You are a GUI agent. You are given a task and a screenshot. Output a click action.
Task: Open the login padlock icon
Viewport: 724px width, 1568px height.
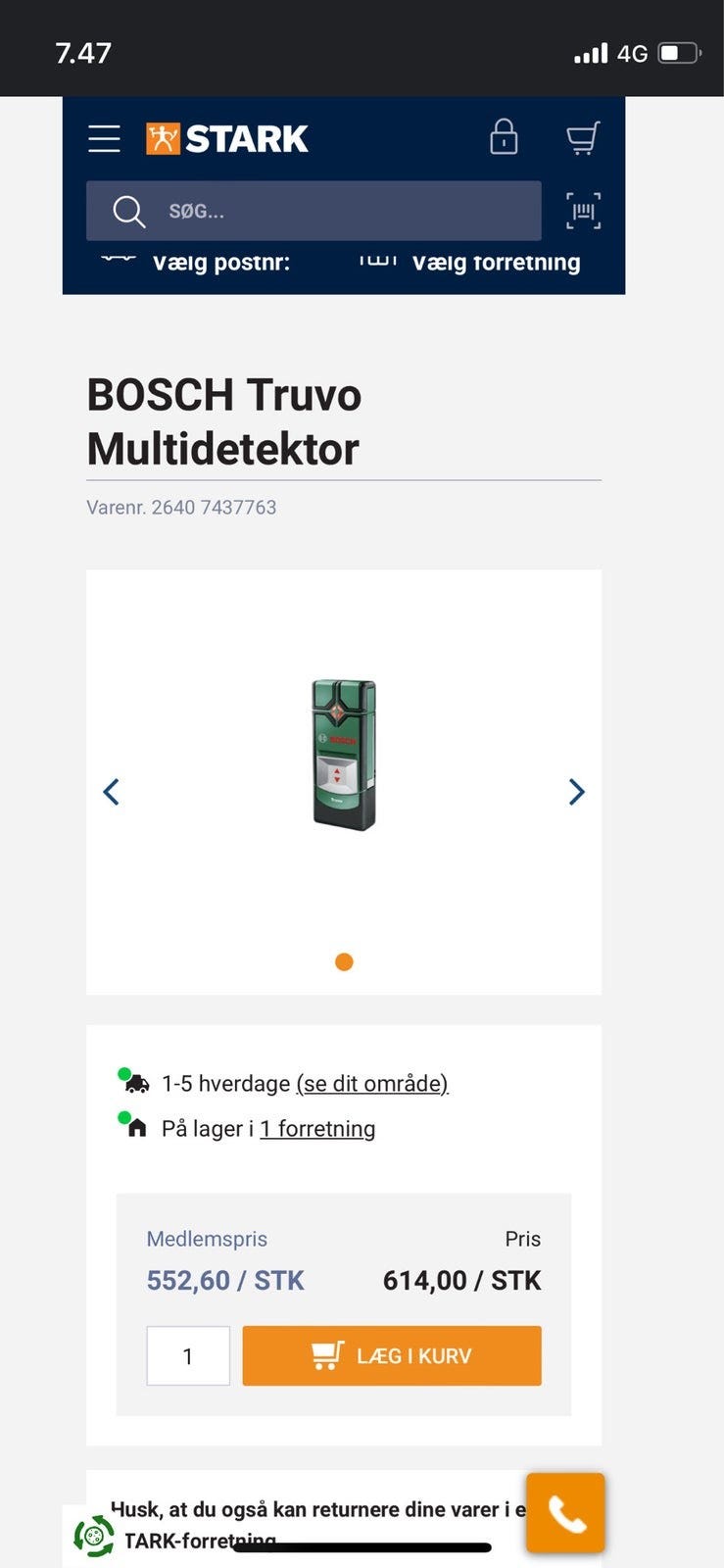pyautogui.click(x=503, y=137)
